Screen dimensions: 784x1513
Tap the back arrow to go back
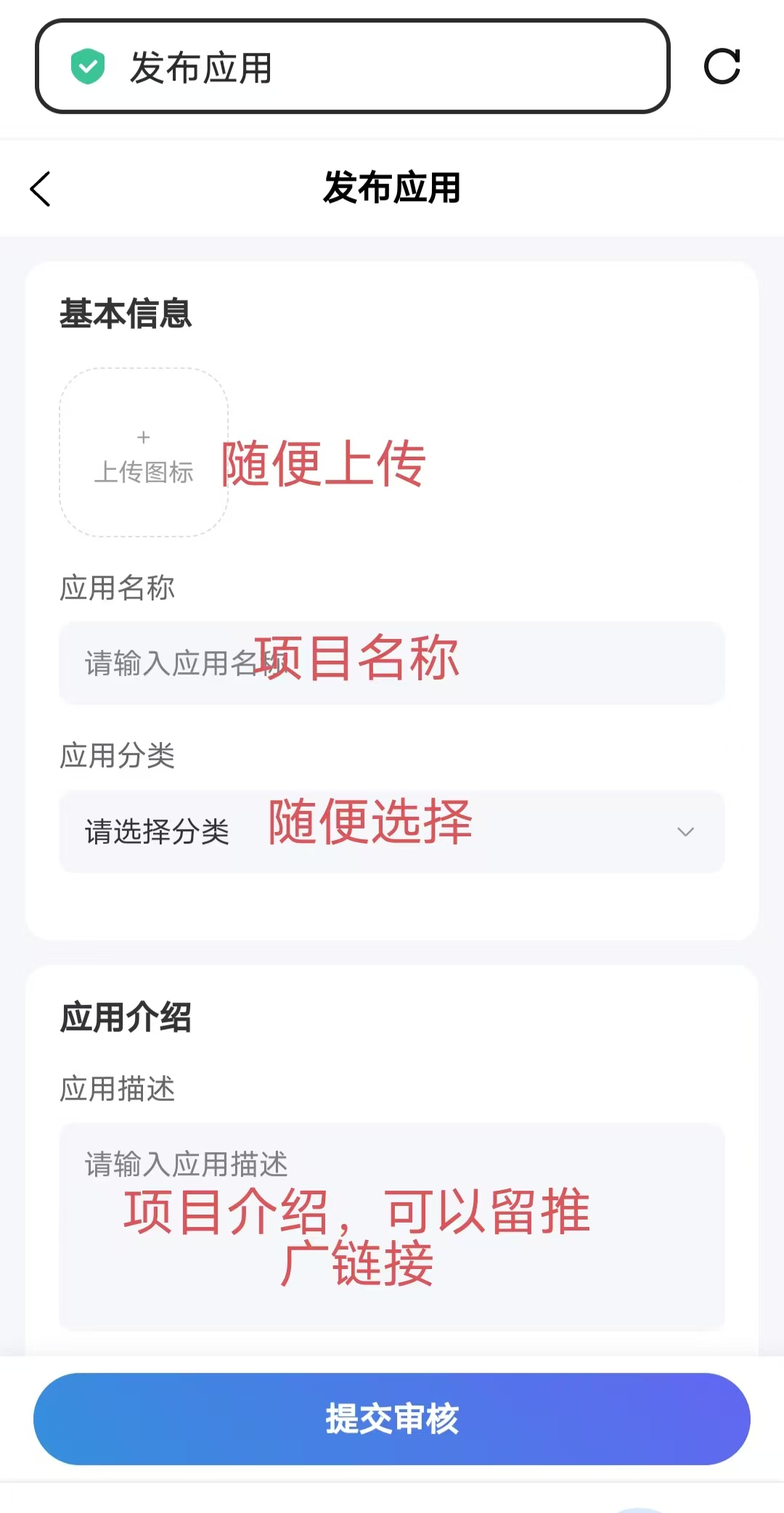tap(40, 189)
